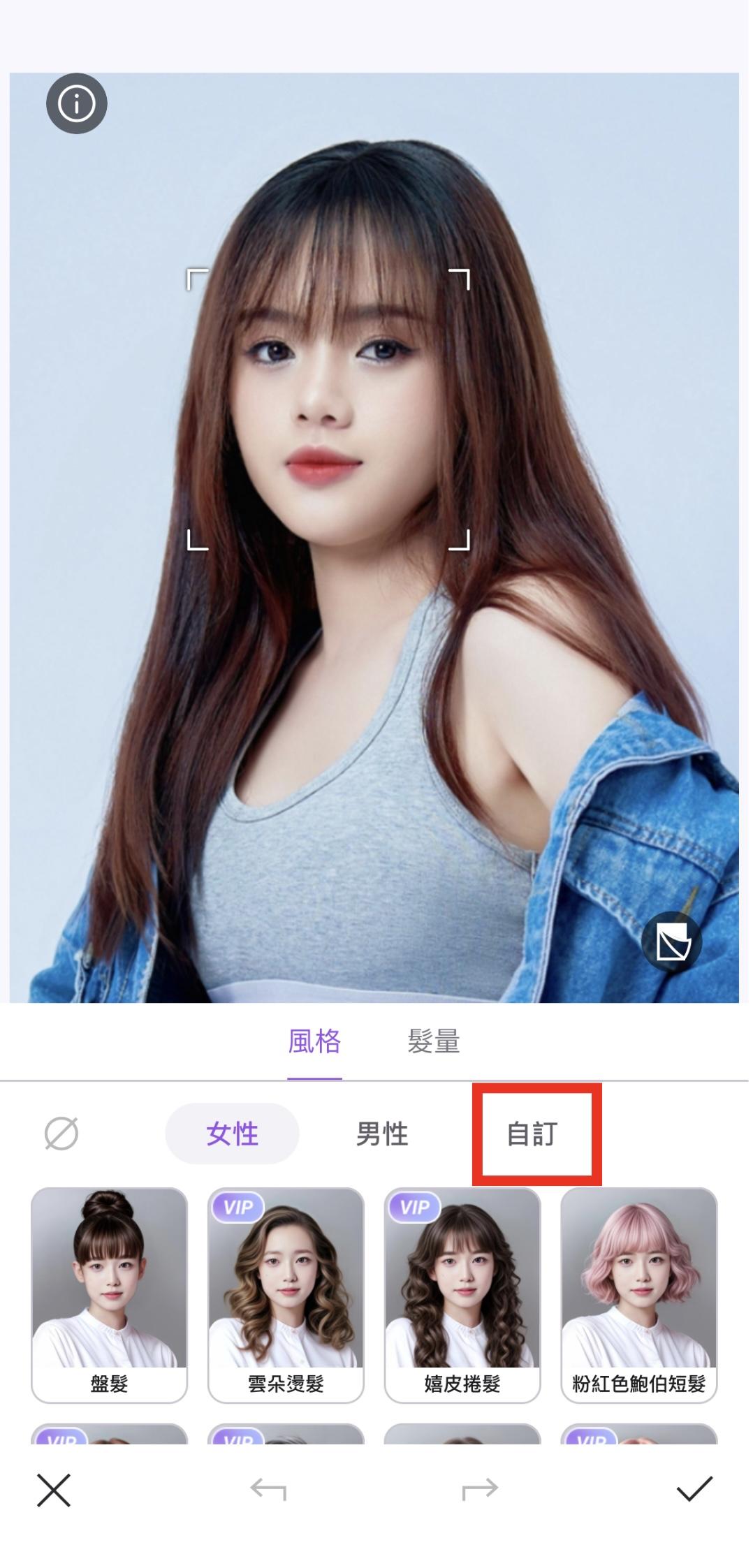Apply the 盤髮 hairstyle

110,1294
